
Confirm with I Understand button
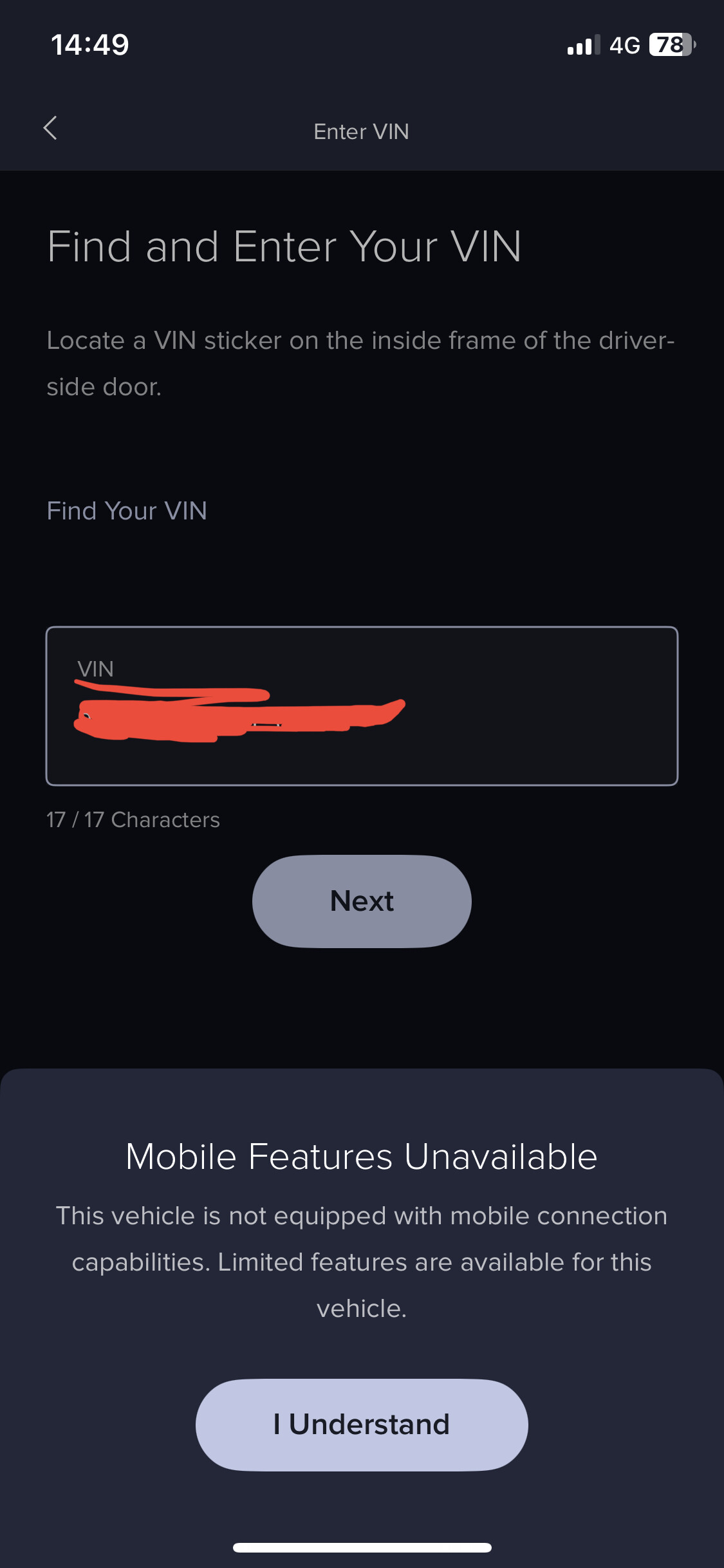(362, 1424)
